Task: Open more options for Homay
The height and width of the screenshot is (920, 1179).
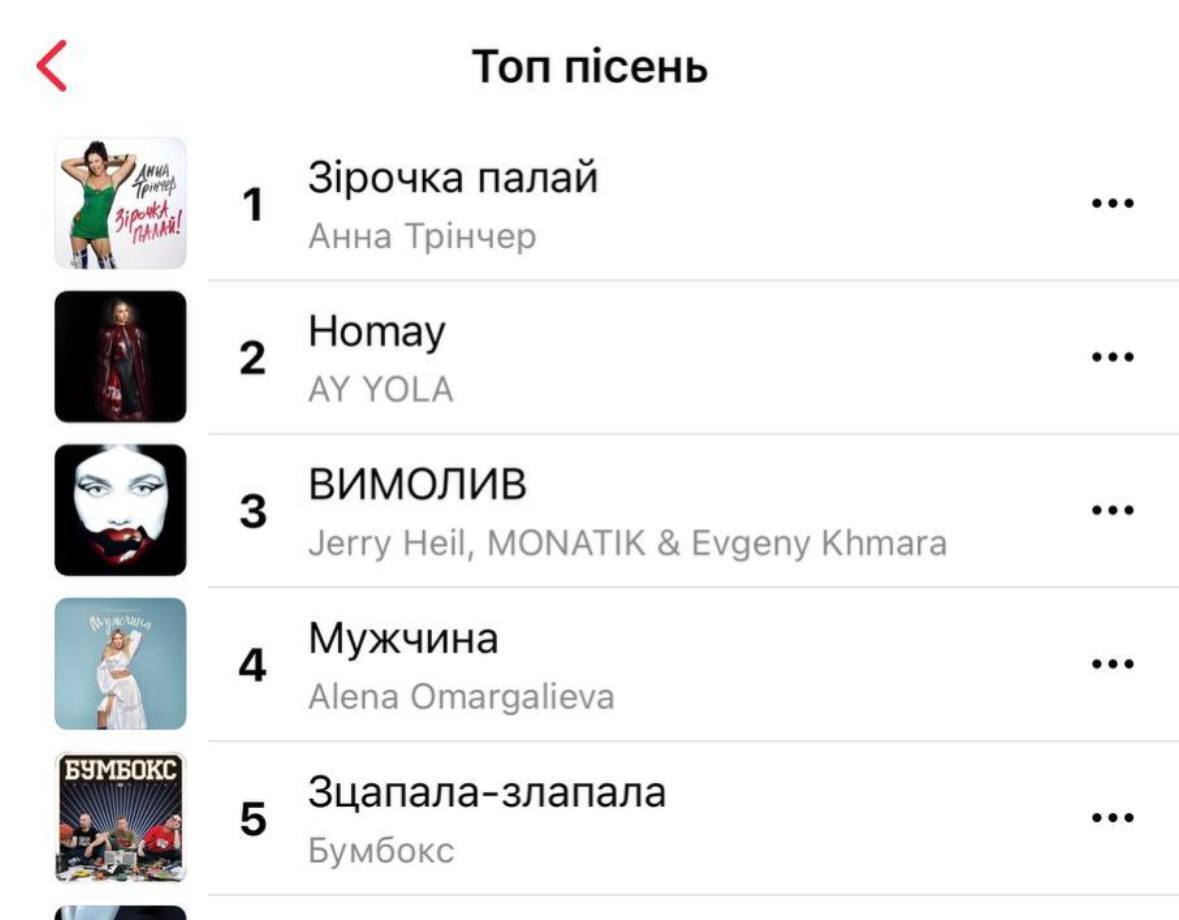Action: click(x=1112, y=357)
